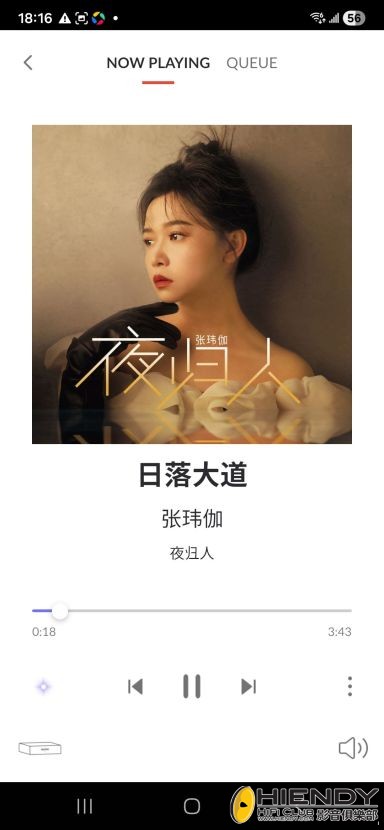Viewport: 384px width, 830px height.
Task: Skip to the next track
Action: click(x=248, y=687)
